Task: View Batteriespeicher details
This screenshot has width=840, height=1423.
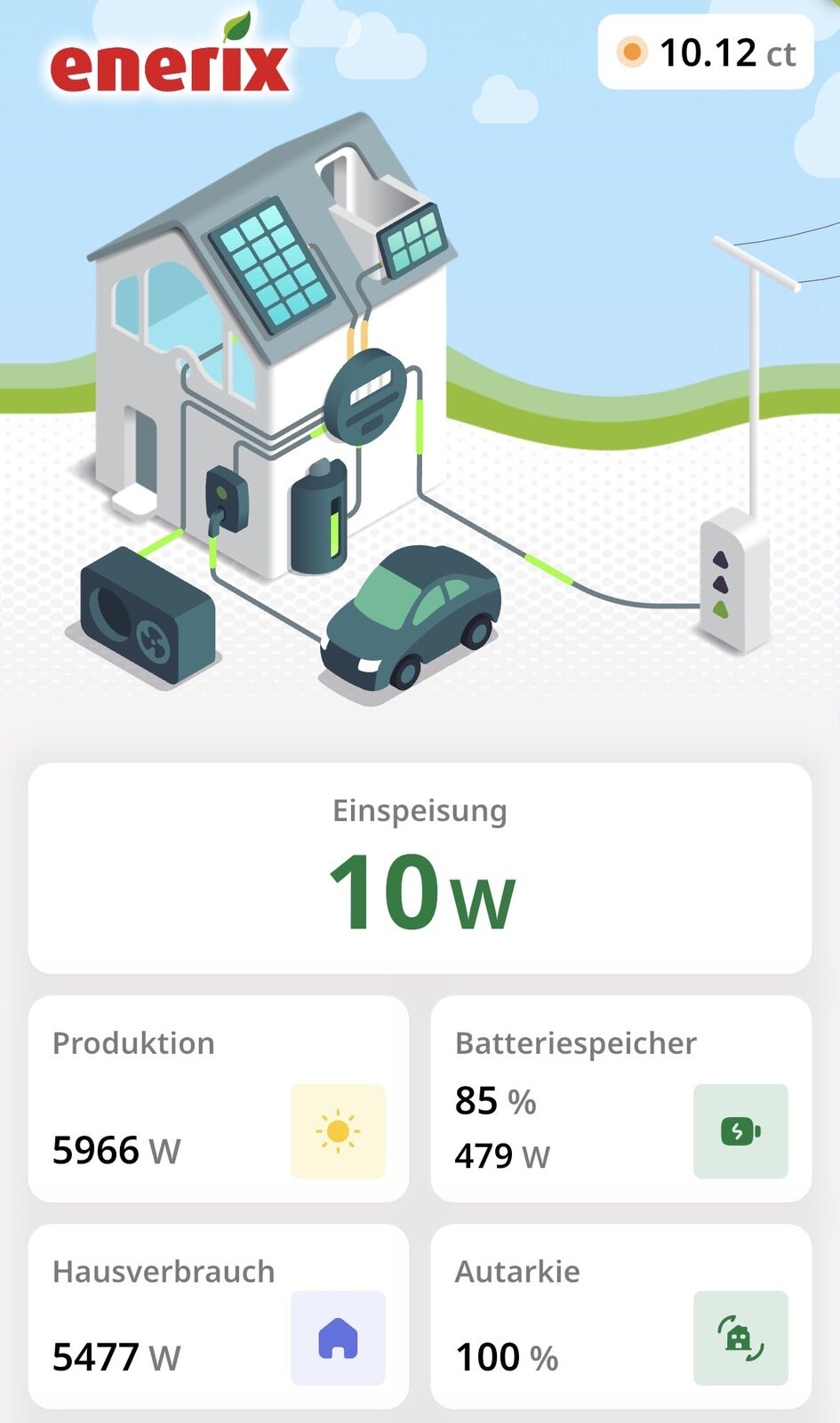Action: point(620,1099)
